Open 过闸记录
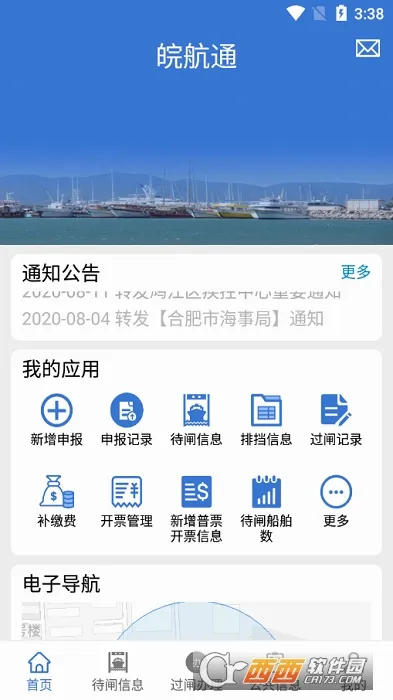Screen dimensions: 393x700 (x=336, y=420)
